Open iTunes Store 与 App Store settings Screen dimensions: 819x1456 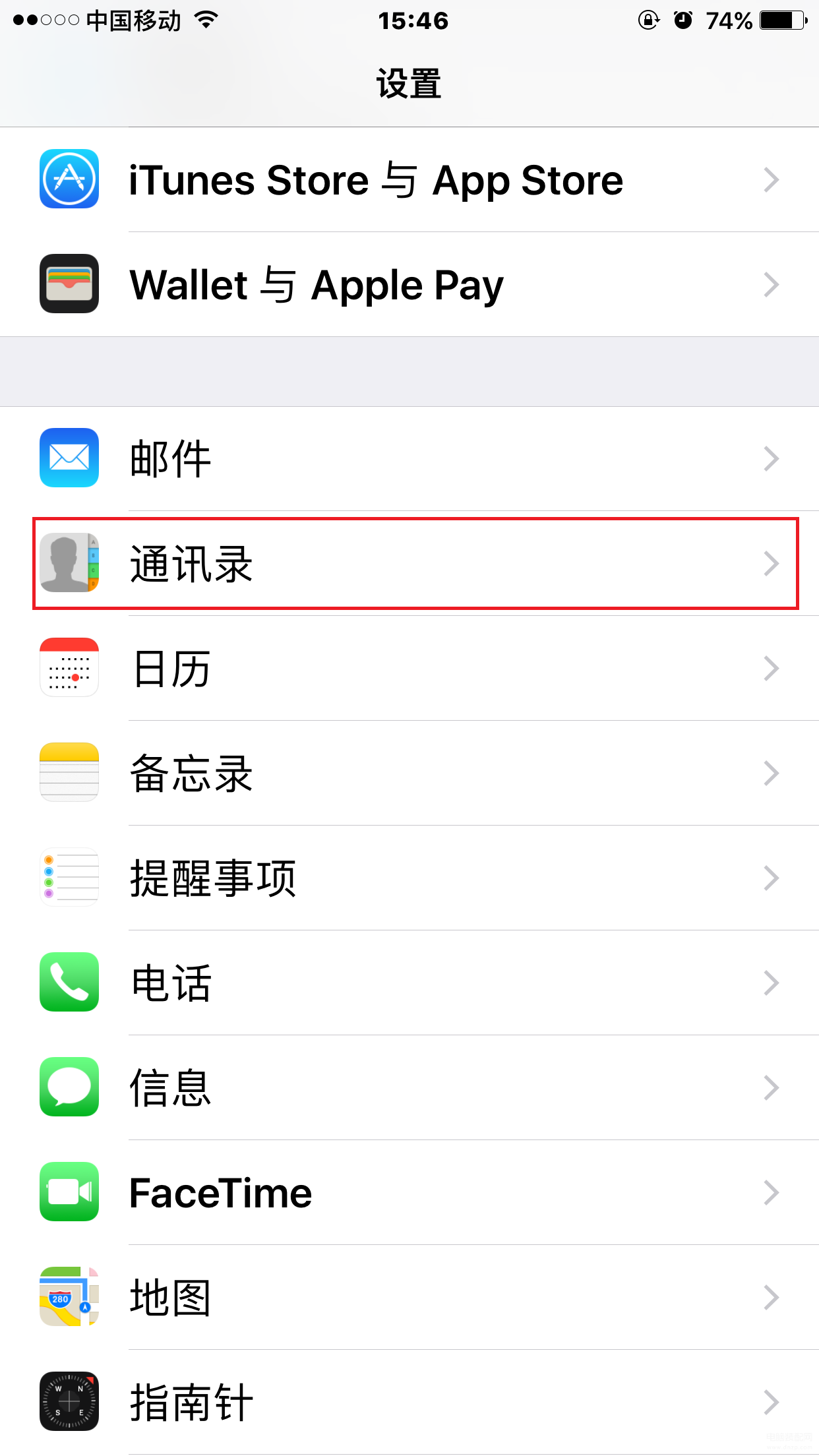coord(409,179)
